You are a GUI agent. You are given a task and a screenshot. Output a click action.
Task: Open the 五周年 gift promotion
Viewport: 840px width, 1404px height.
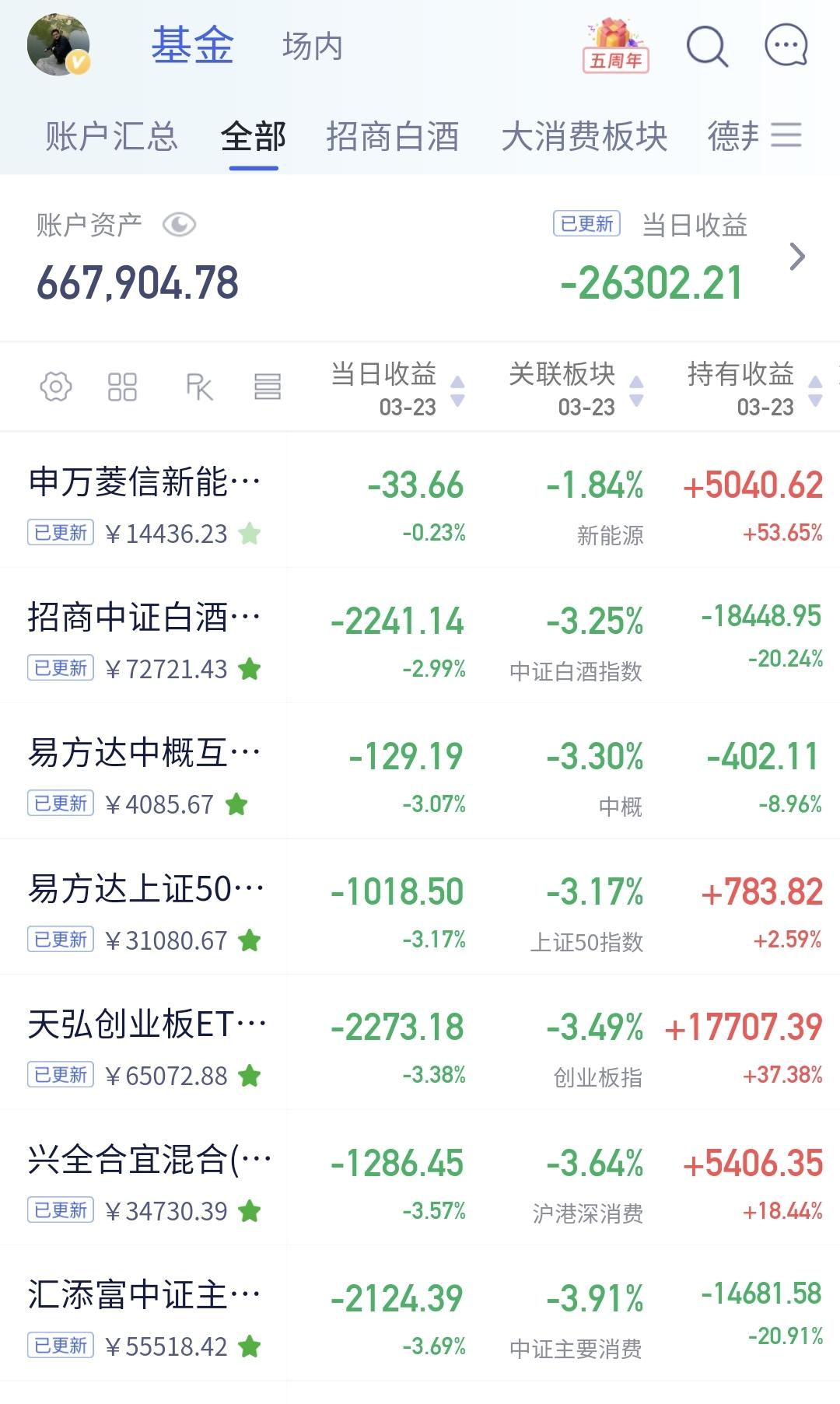click(x=615, y=47)
